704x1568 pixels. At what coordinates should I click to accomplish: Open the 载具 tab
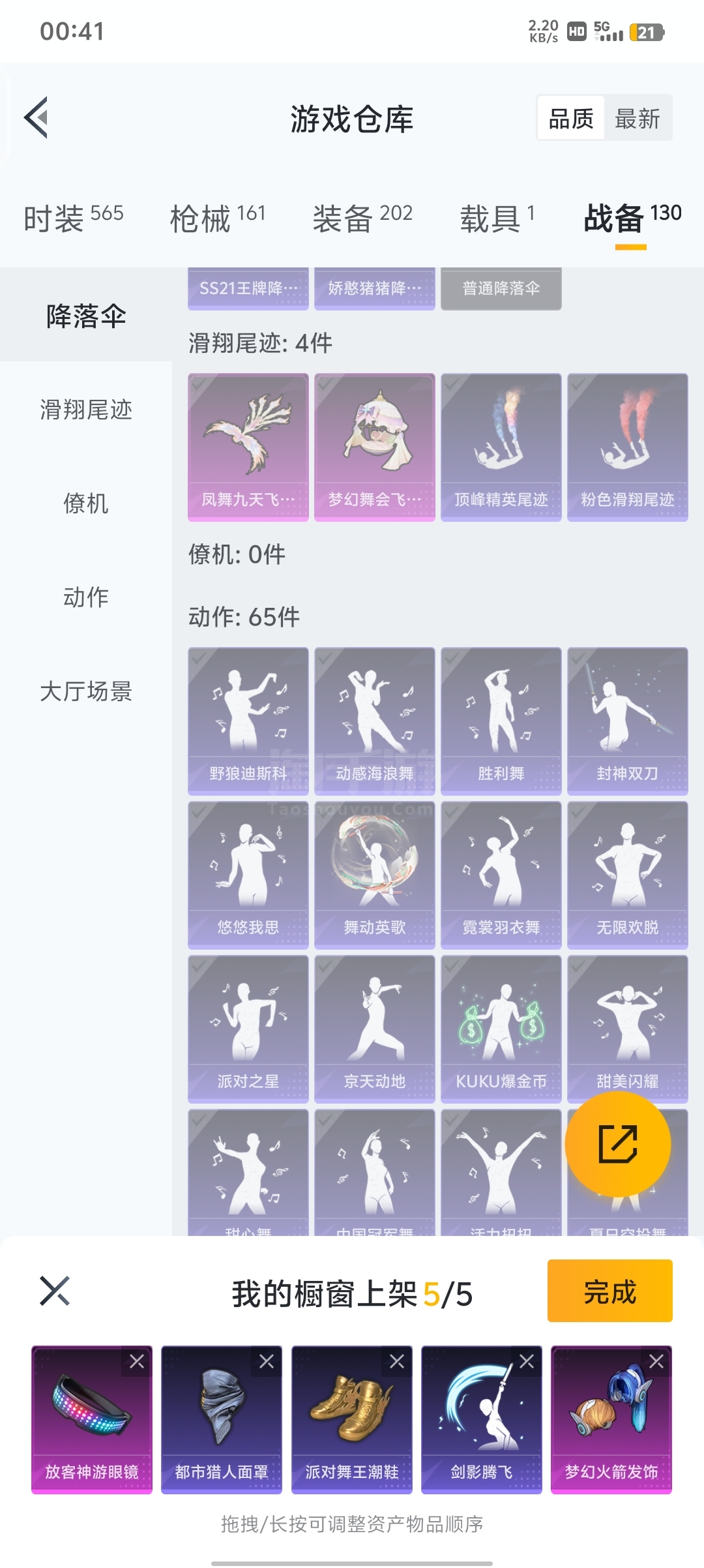497,218
